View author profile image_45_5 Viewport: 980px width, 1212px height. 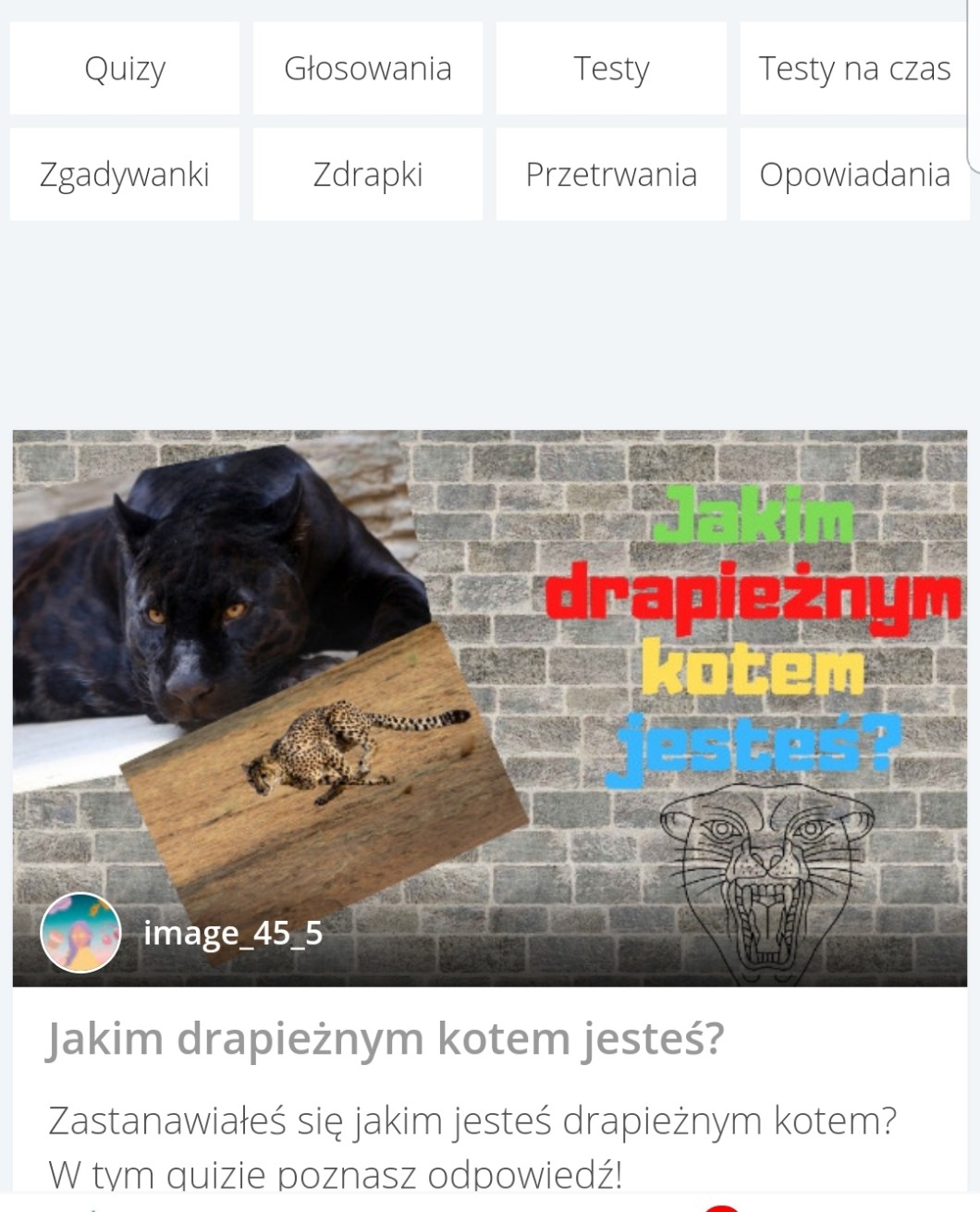click(182, 933)
